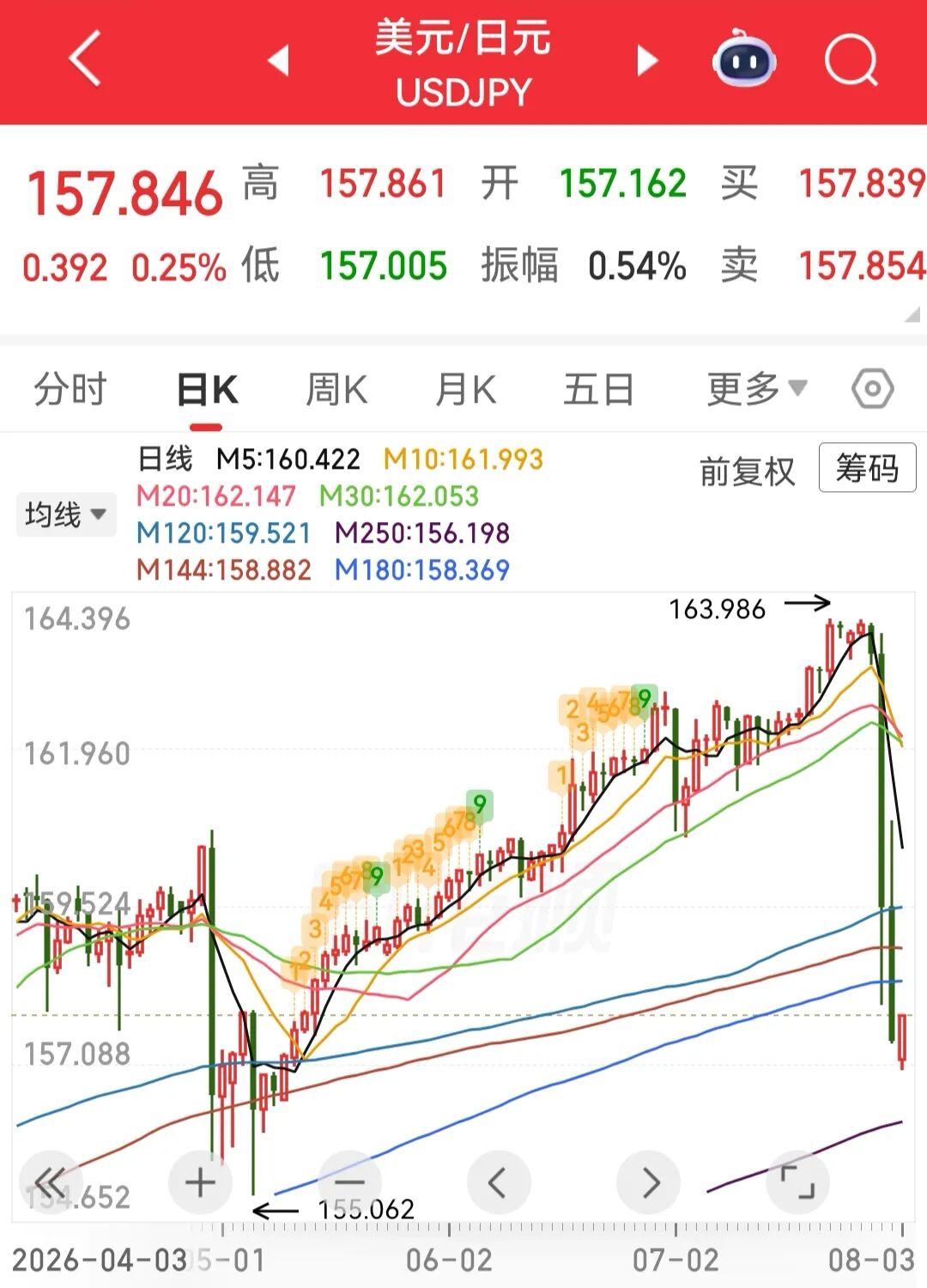Screen dimensions: 927x1288
Task: Switch to the 月K tab
Action: tap(466, 390)
